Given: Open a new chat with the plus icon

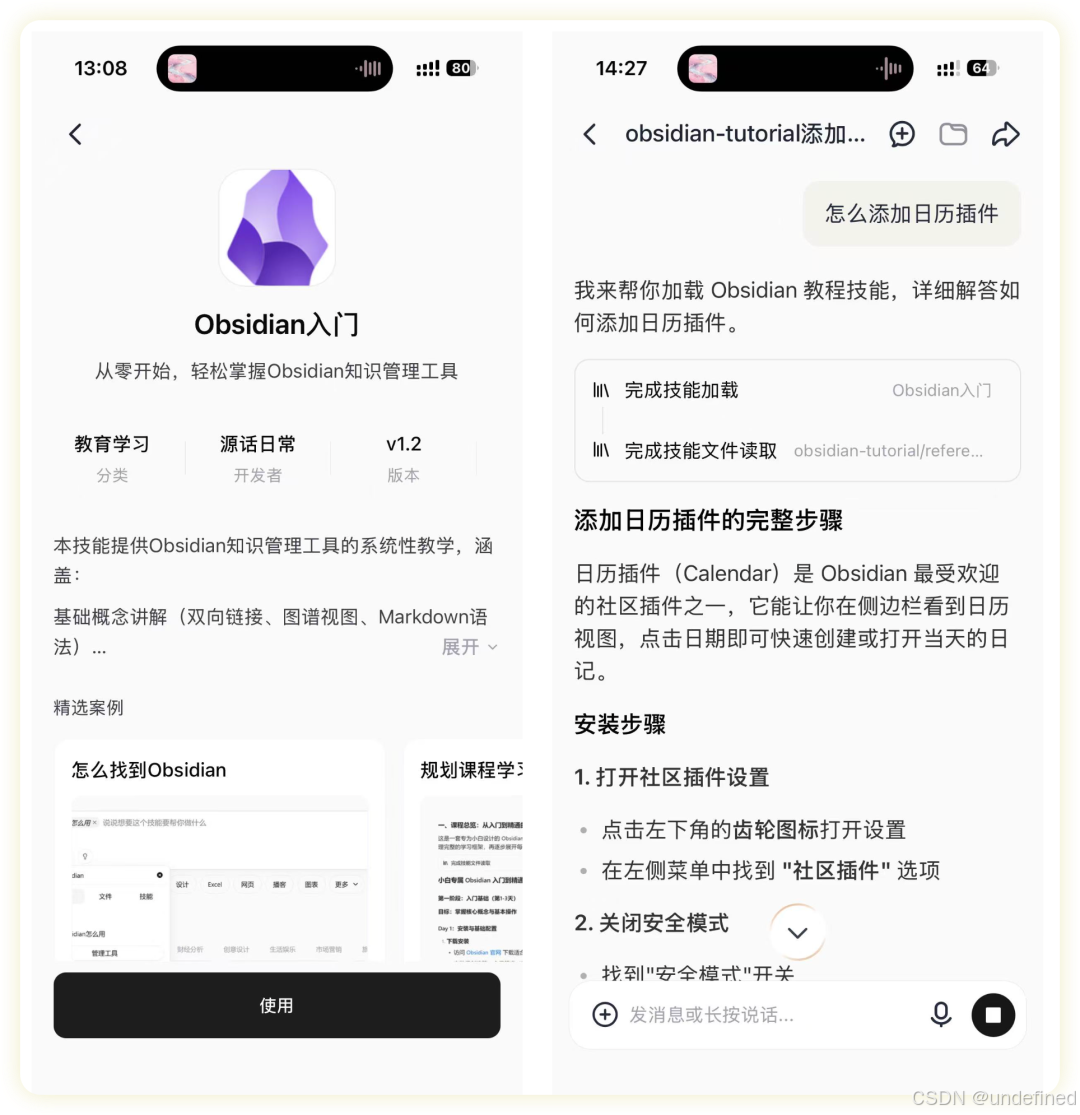Looking at the screenshot, I should click(x=902, y=133).
